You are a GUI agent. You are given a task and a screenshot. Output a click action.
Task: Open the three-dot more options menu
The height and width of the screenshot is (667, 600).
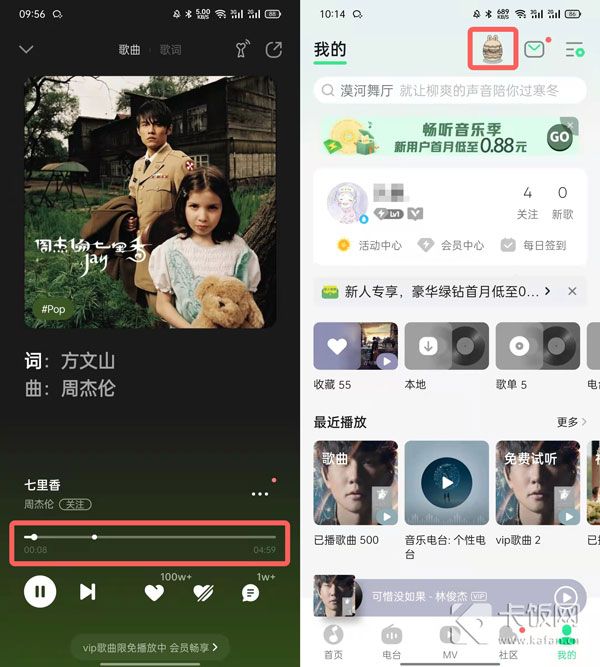coord(260,494)
